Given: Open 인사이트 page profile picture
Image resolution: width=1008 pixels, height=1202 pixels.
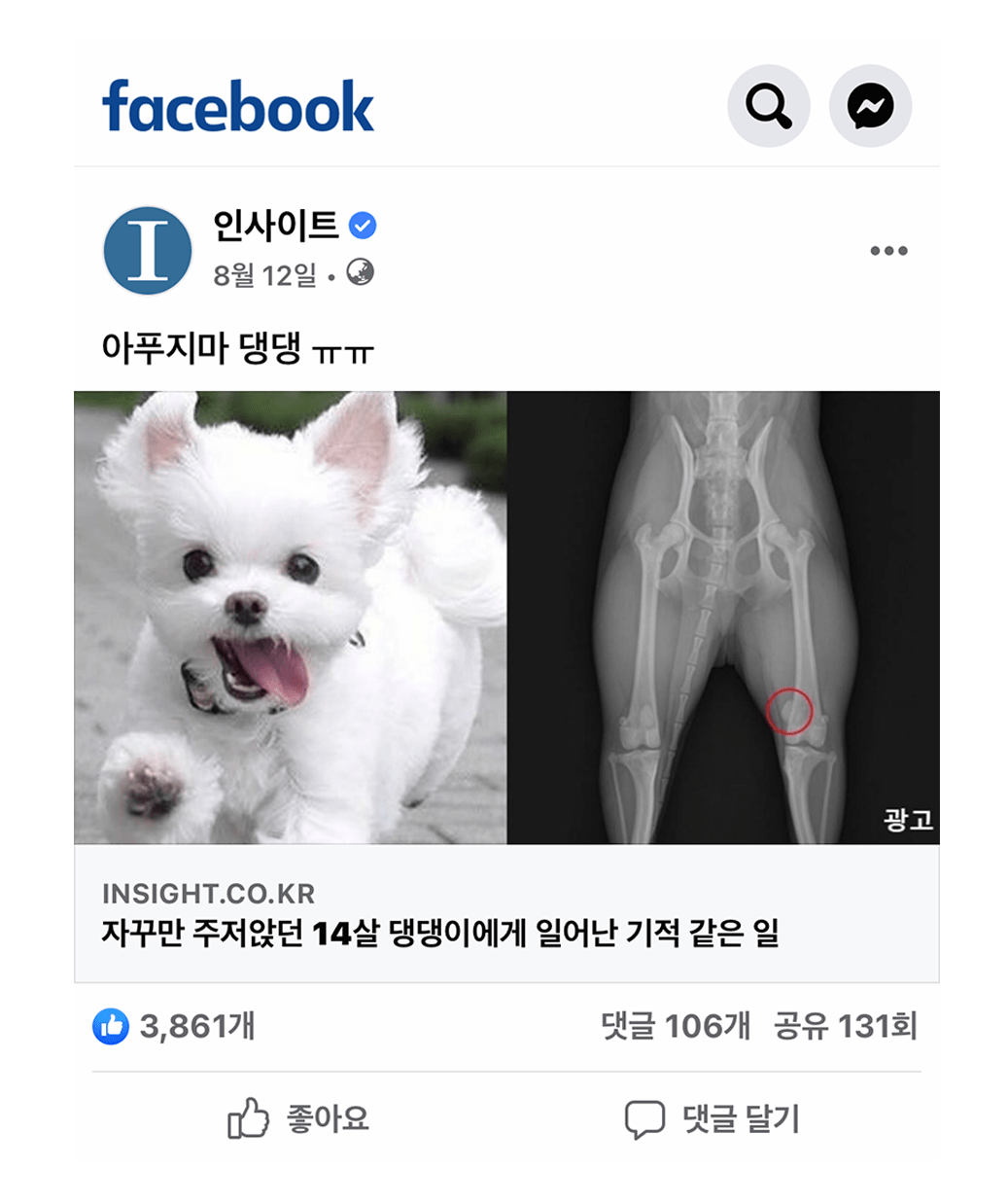Looking at the screenshot, I should click(x=148, y=251).
